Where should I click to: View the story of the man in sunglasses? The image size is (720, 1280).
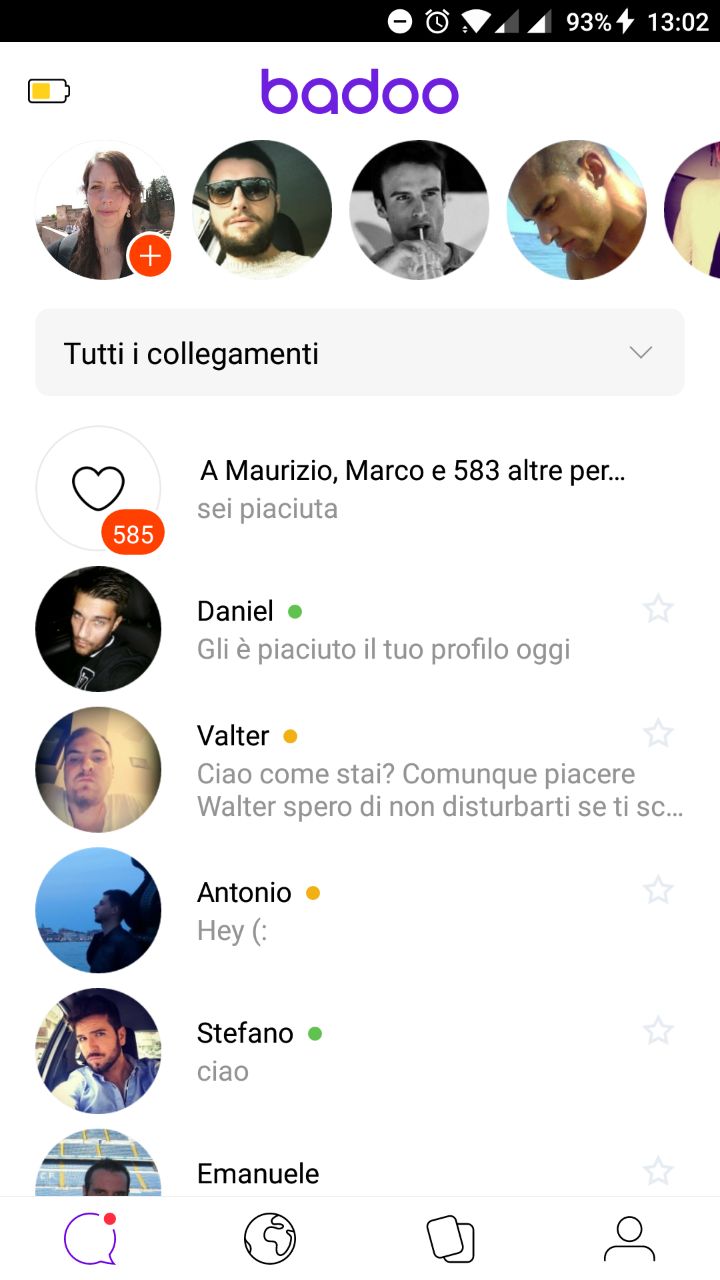[262, 210]
